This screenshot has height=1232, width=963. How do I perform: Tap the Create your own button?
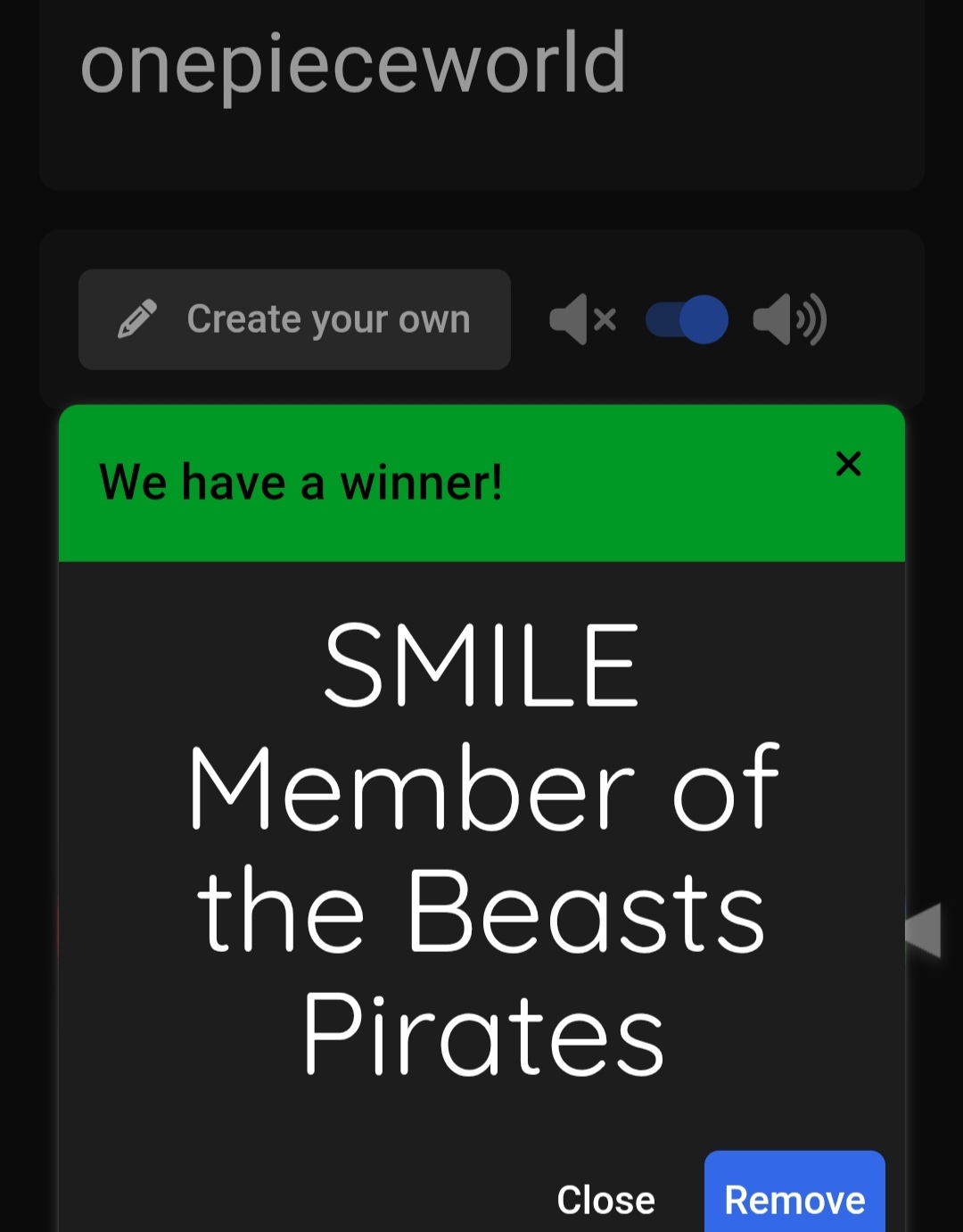[x=294, y=319]
